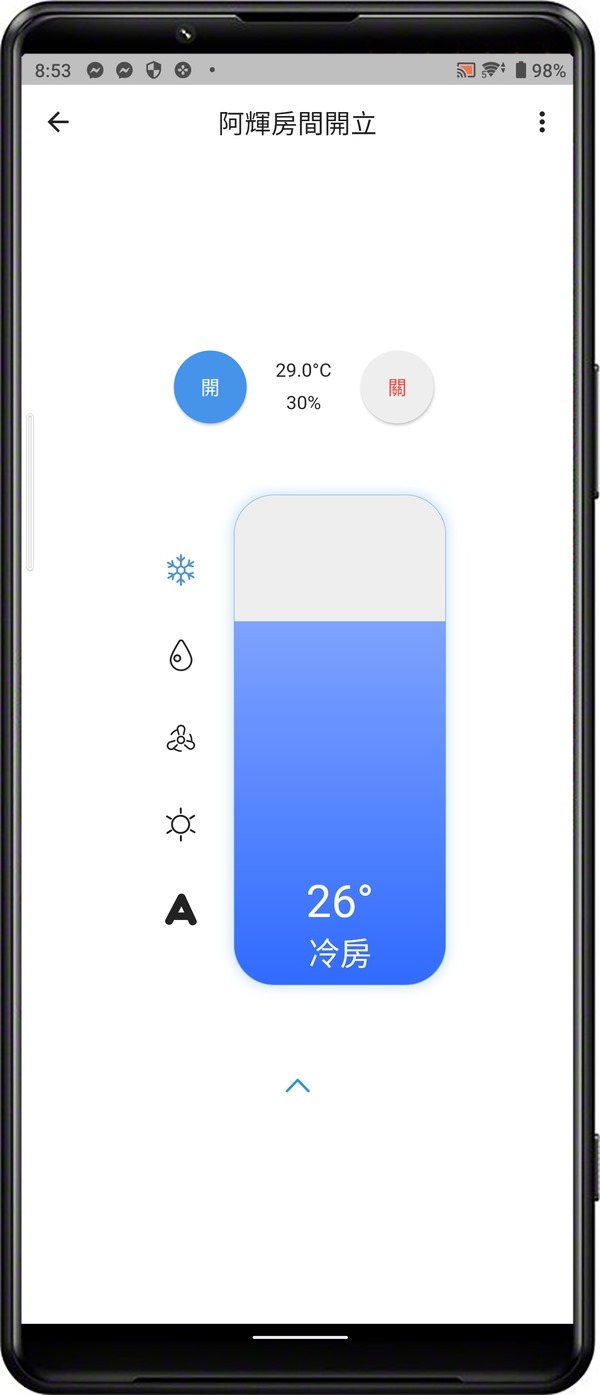Expand the panel with the up chevron

click(x=298, y=1086)
